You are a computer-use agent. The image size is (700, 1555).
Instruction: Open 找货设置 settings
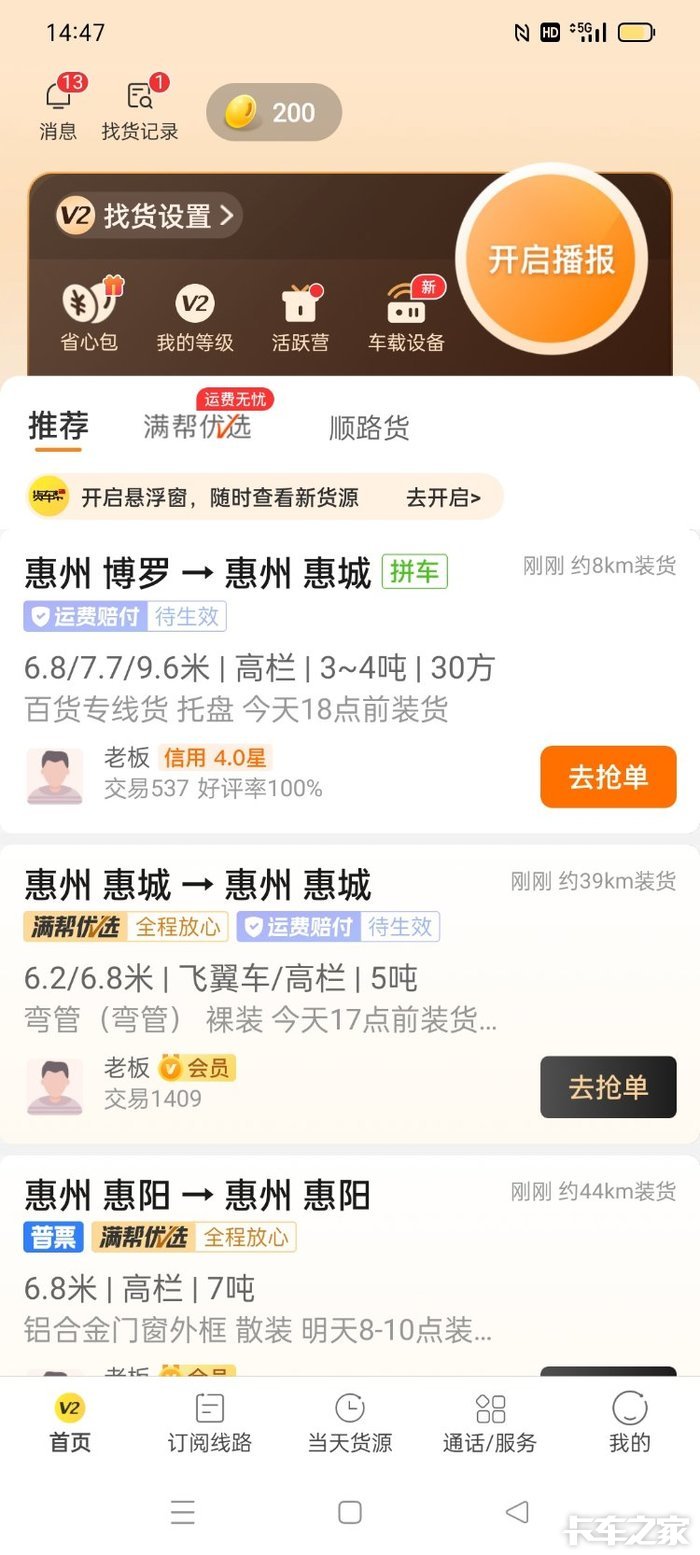point(148,215)
